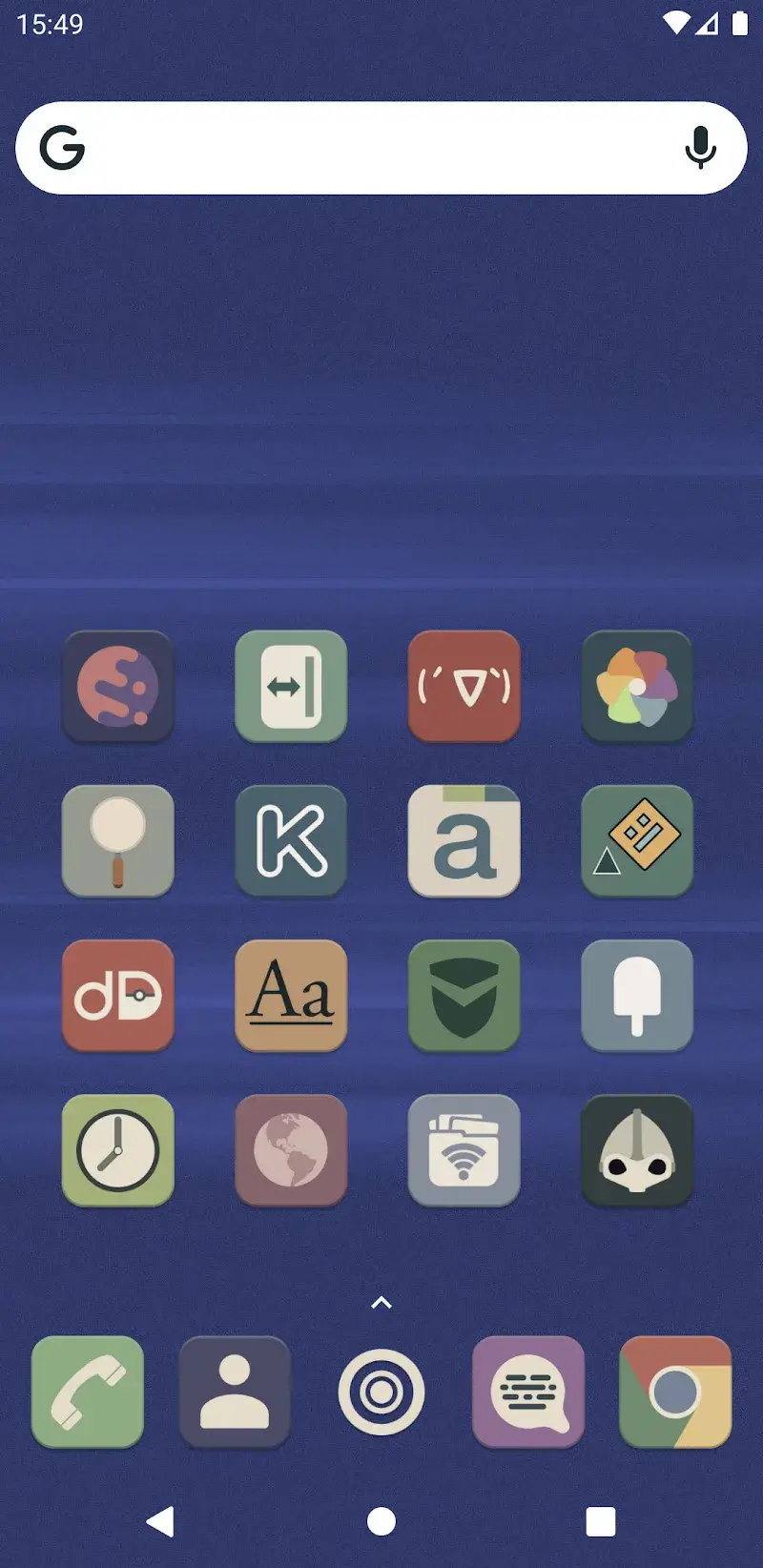Open the clock app
763x1568 pixels.
[x=118, y=1149]
